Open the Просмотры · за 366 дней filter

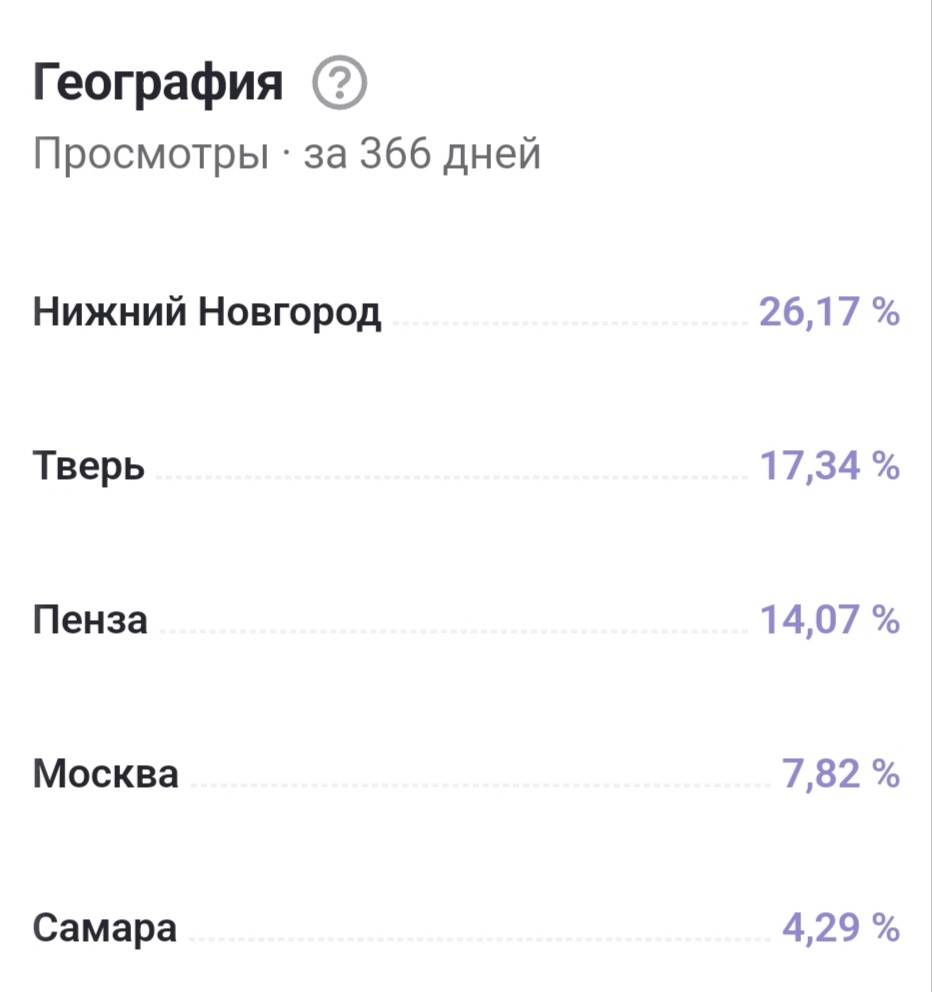(285, 153)
